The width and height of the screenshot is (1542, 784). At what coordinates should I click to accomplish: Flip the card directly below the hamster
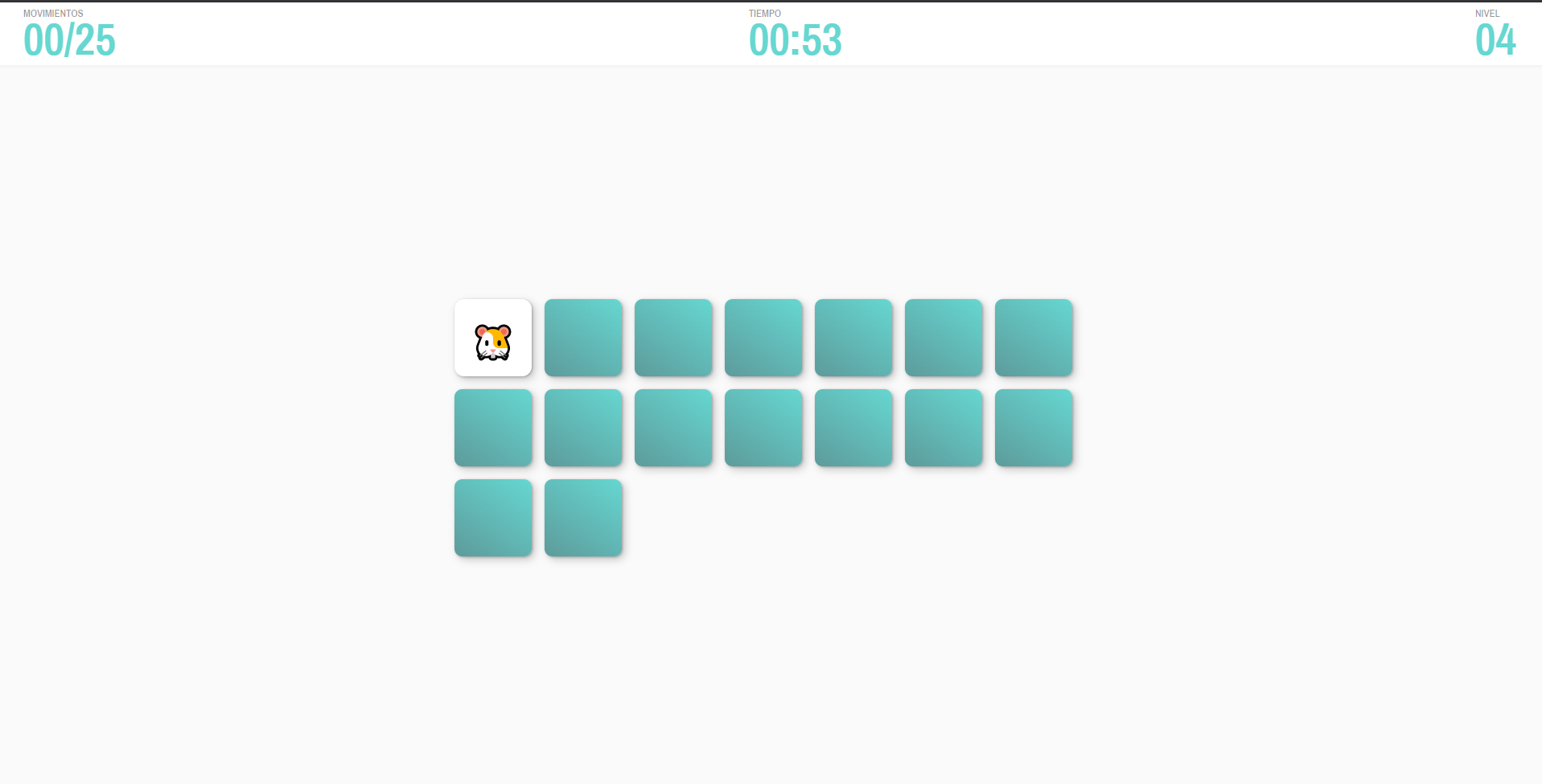493,428
